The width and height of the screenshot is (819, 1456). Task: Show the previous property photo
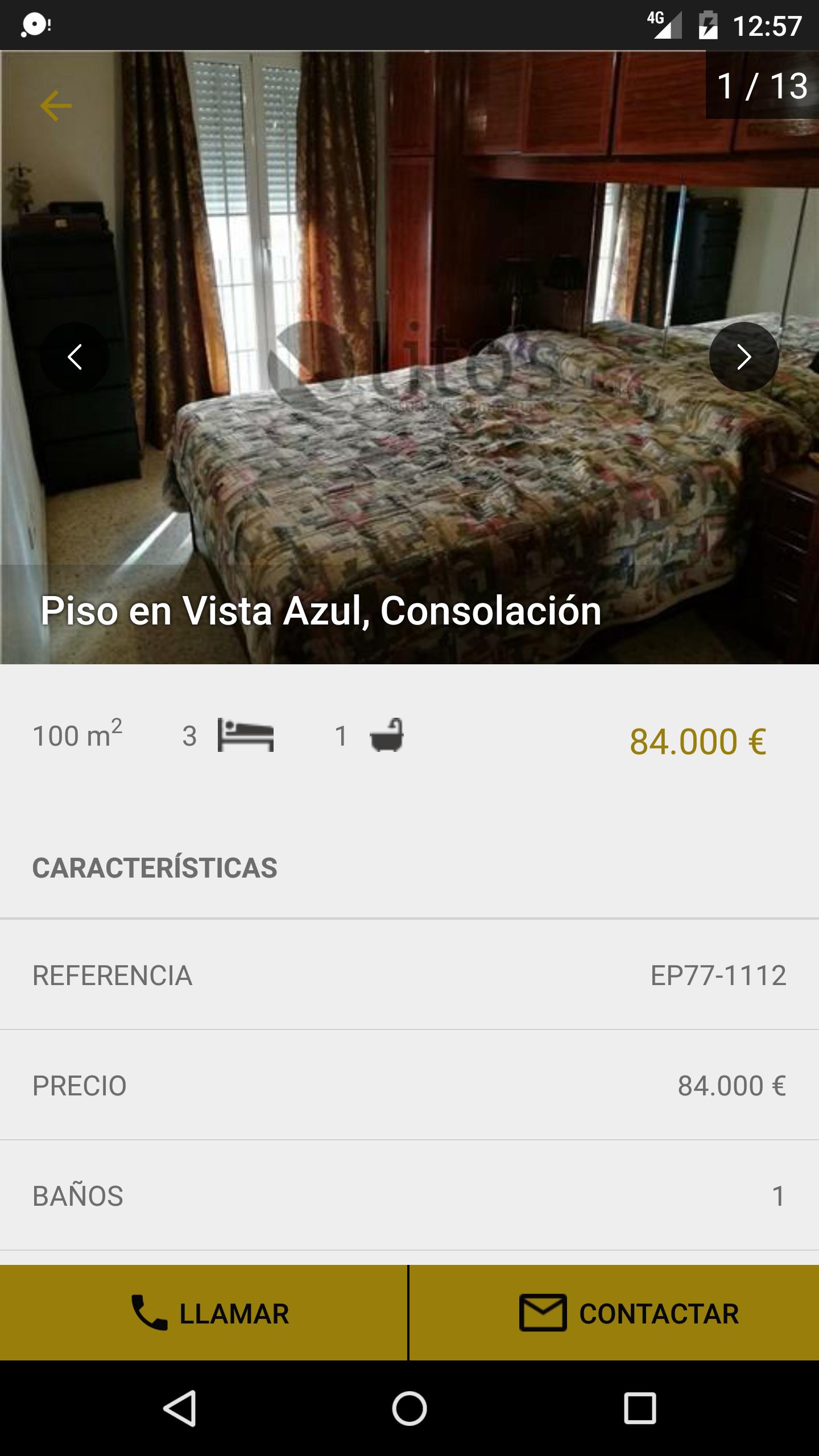75,357
